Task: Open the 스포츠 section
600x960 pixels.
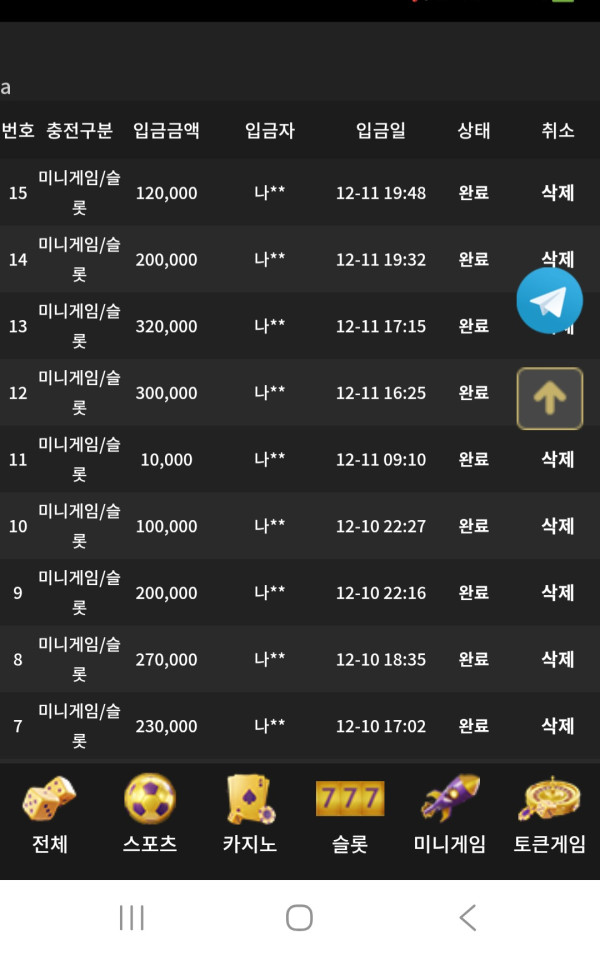Action: point(150,815)
